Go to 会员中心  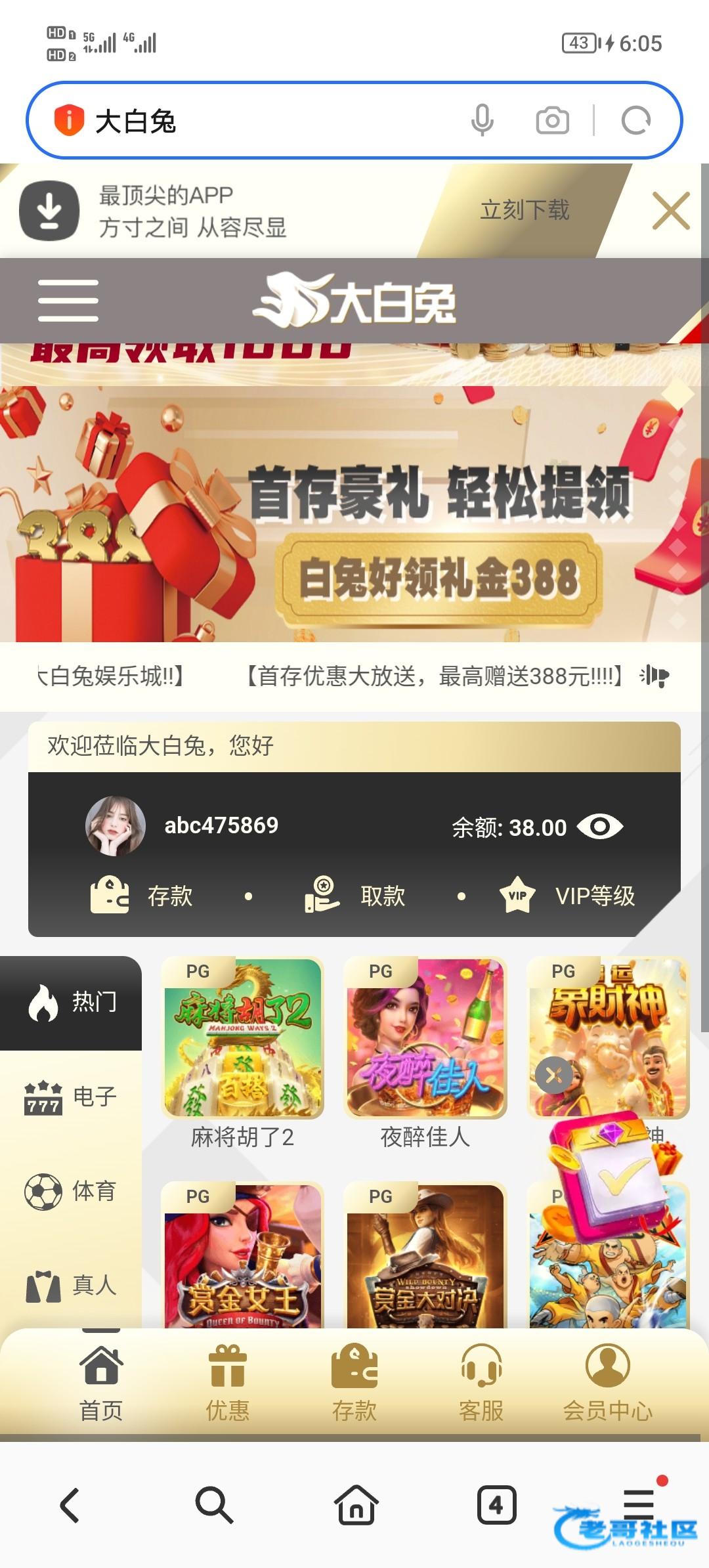607,1383
